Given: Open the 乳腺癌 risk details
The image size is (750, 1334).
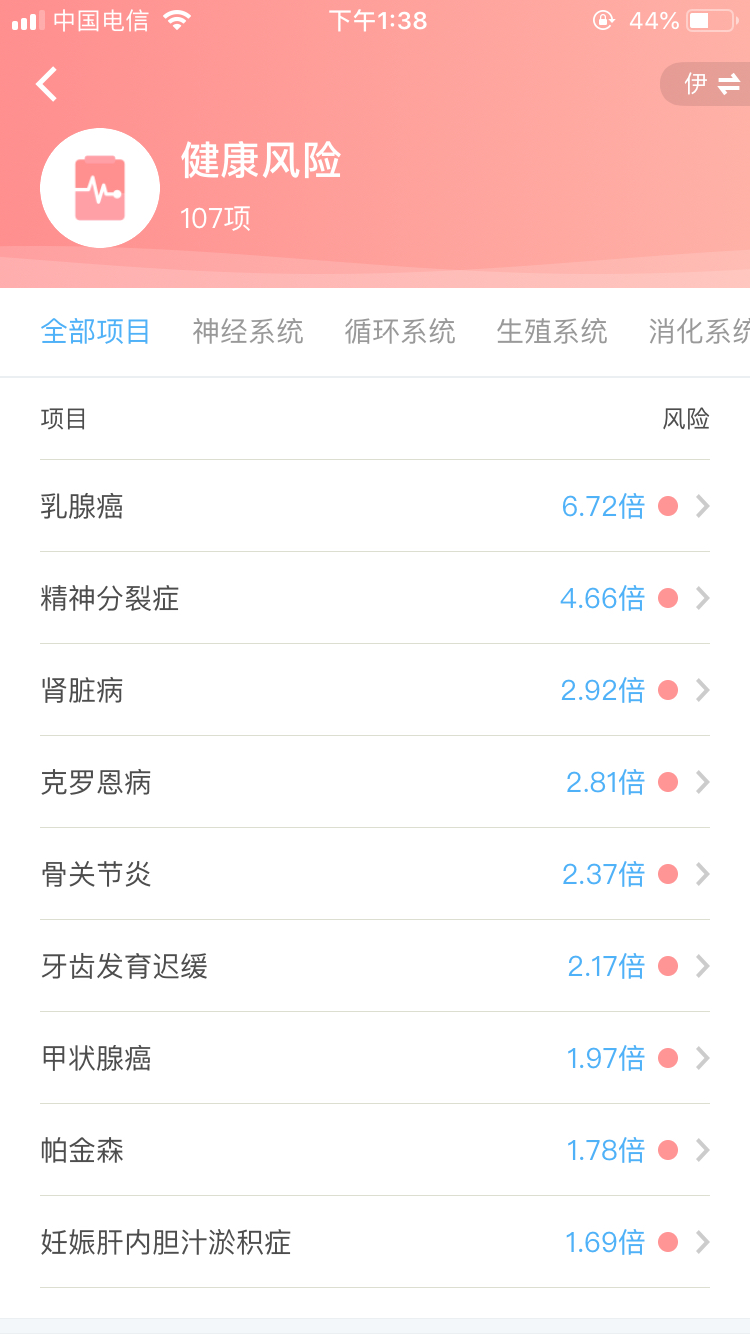Looking at the screenshot, I should point(375,506).
